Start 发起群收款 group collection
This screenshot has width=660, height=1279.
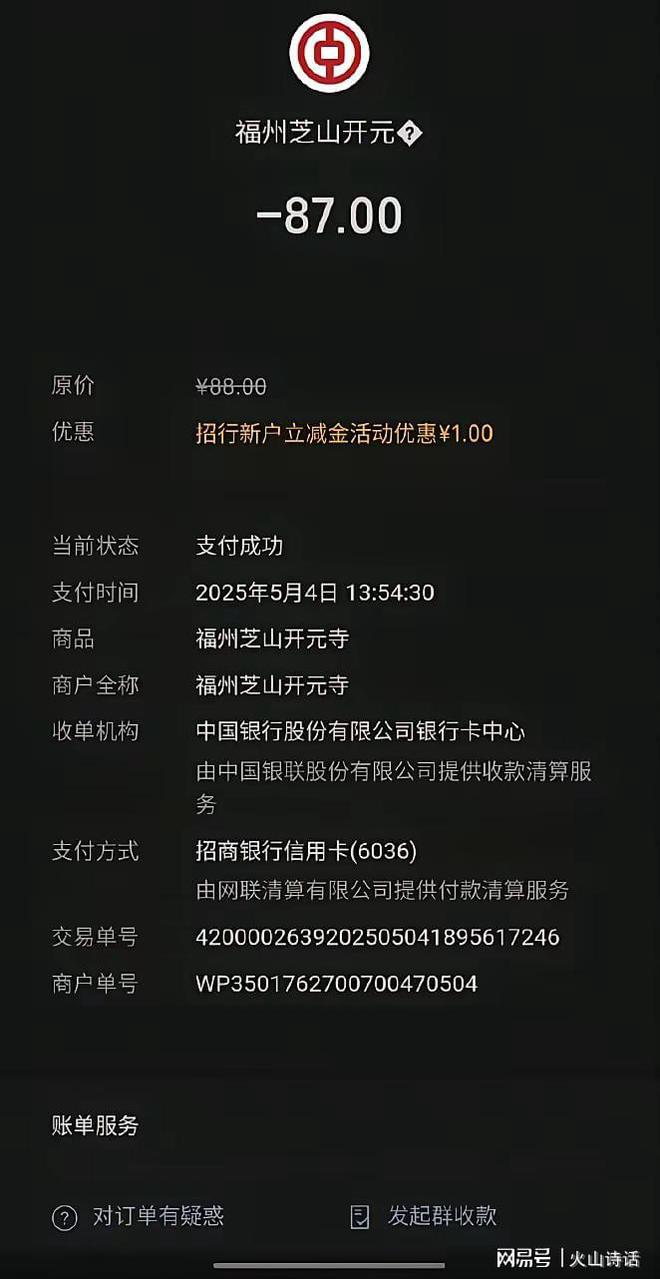coord(424,1216)
